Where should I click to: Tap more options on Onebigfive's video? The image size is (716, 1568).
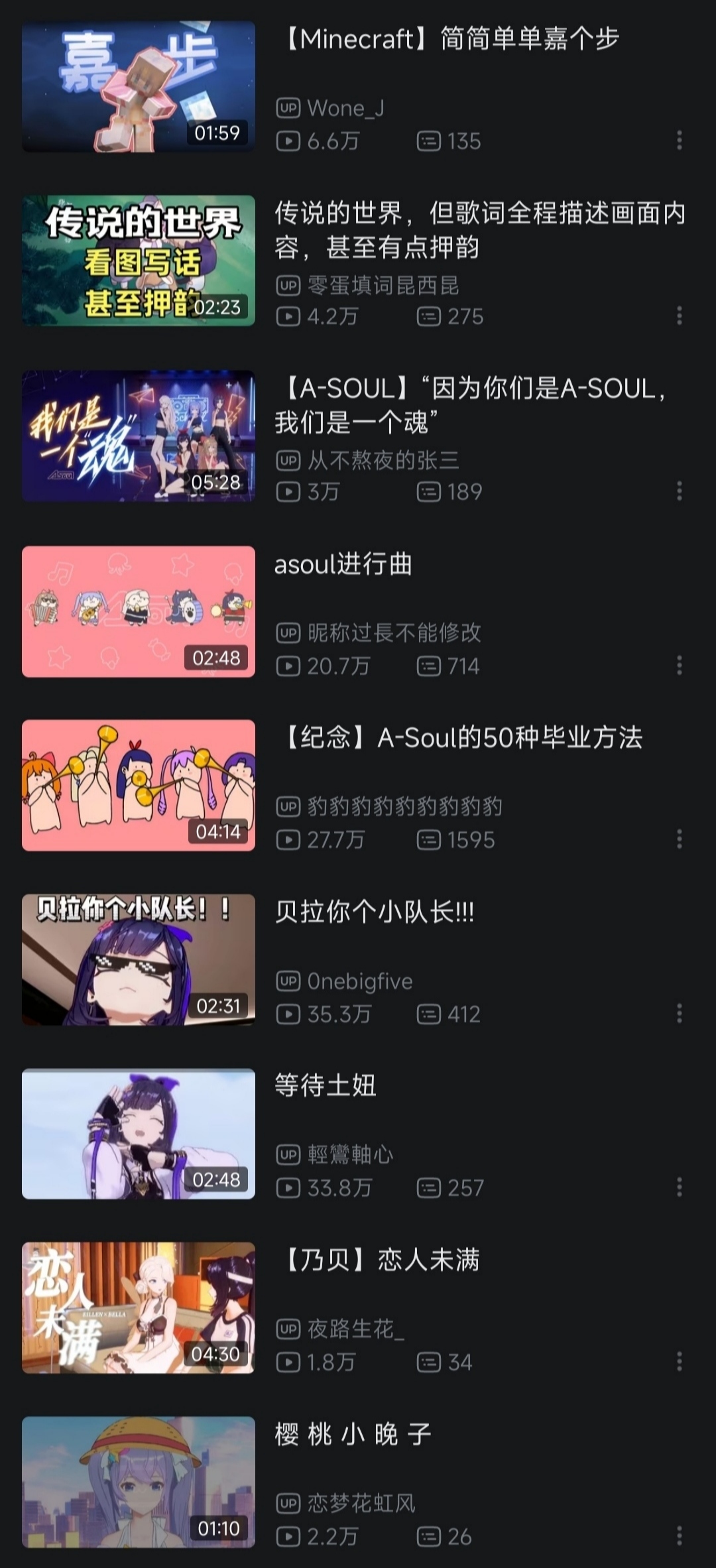click(679, 1014)
